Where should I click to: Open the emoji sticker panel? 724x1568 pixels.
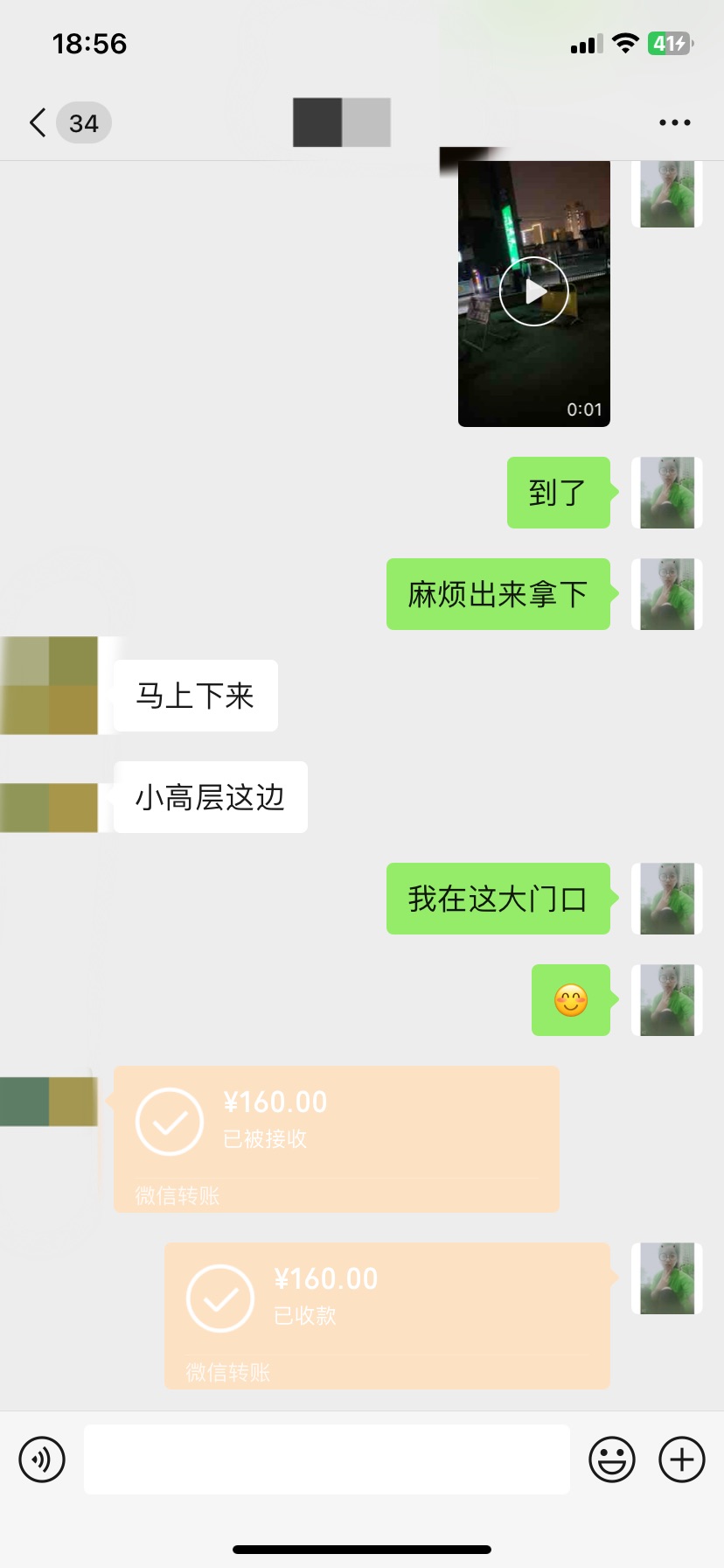(612, 1459)
